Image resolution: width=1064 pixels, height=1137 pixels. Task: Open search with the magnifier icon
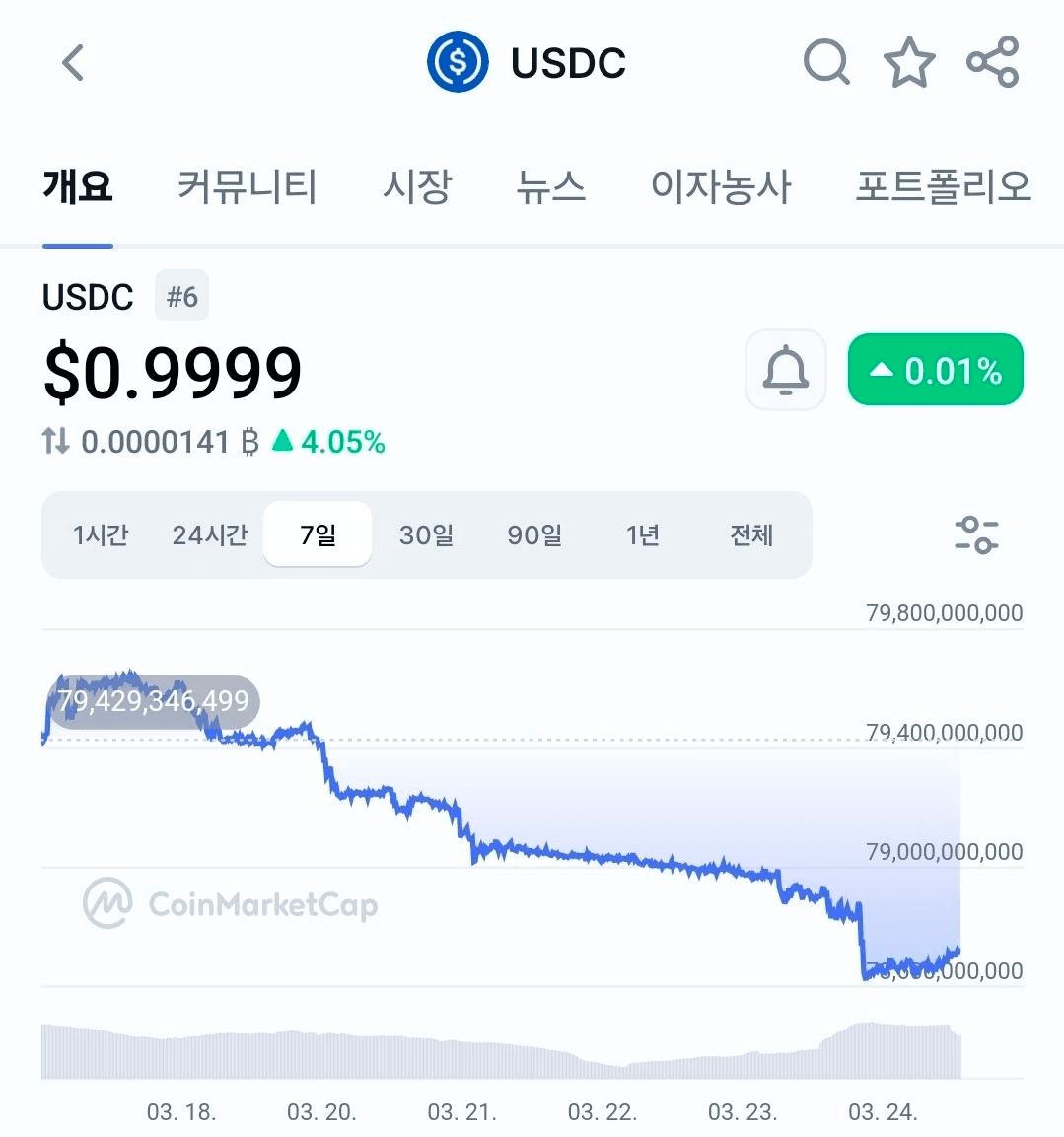(x=825, y=63)
